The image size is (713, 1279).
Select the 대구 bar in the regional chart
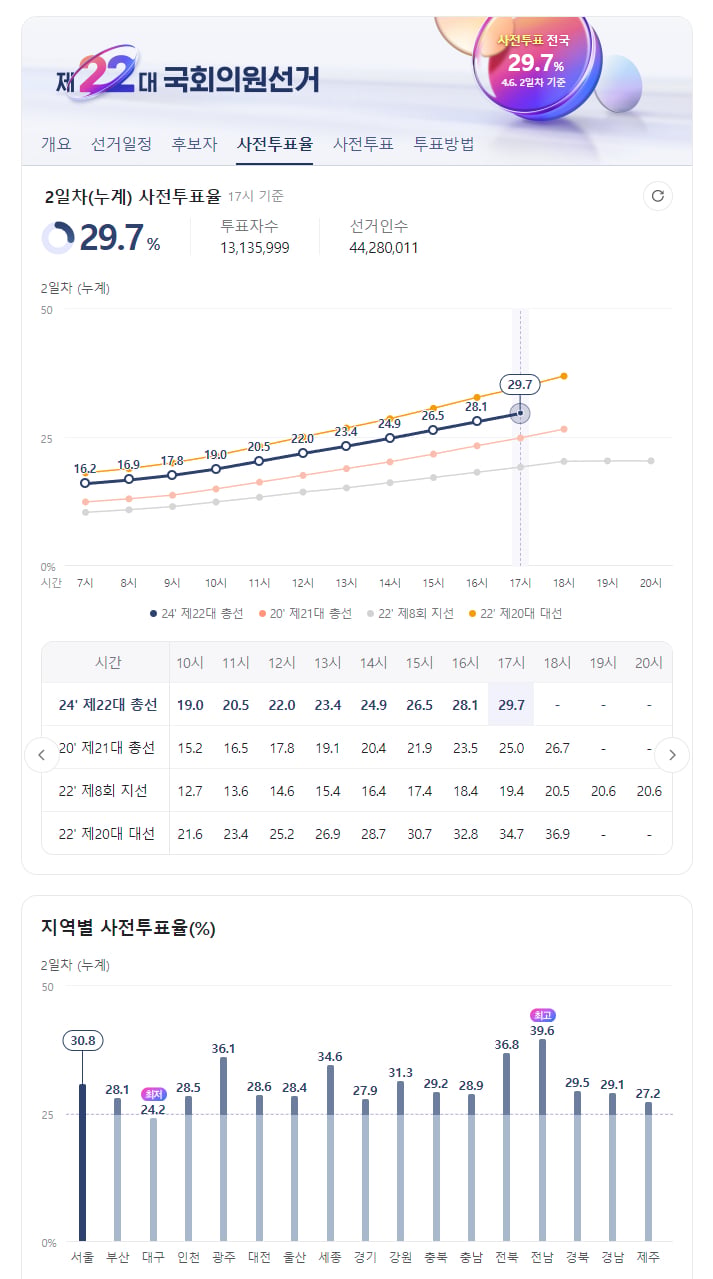click(153, 1179)
